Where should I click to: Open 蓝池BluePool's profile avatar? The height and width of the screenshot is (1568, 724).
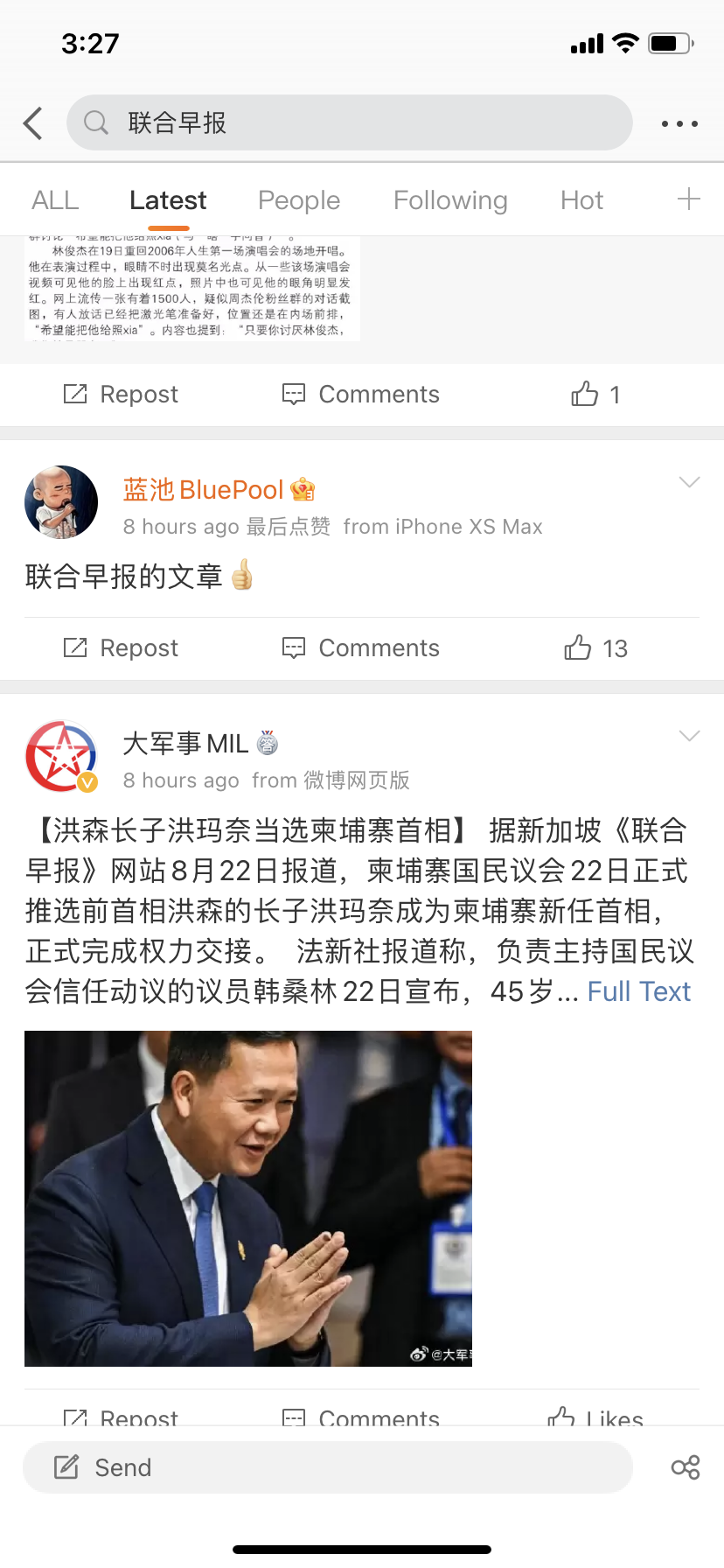(61, 502)
